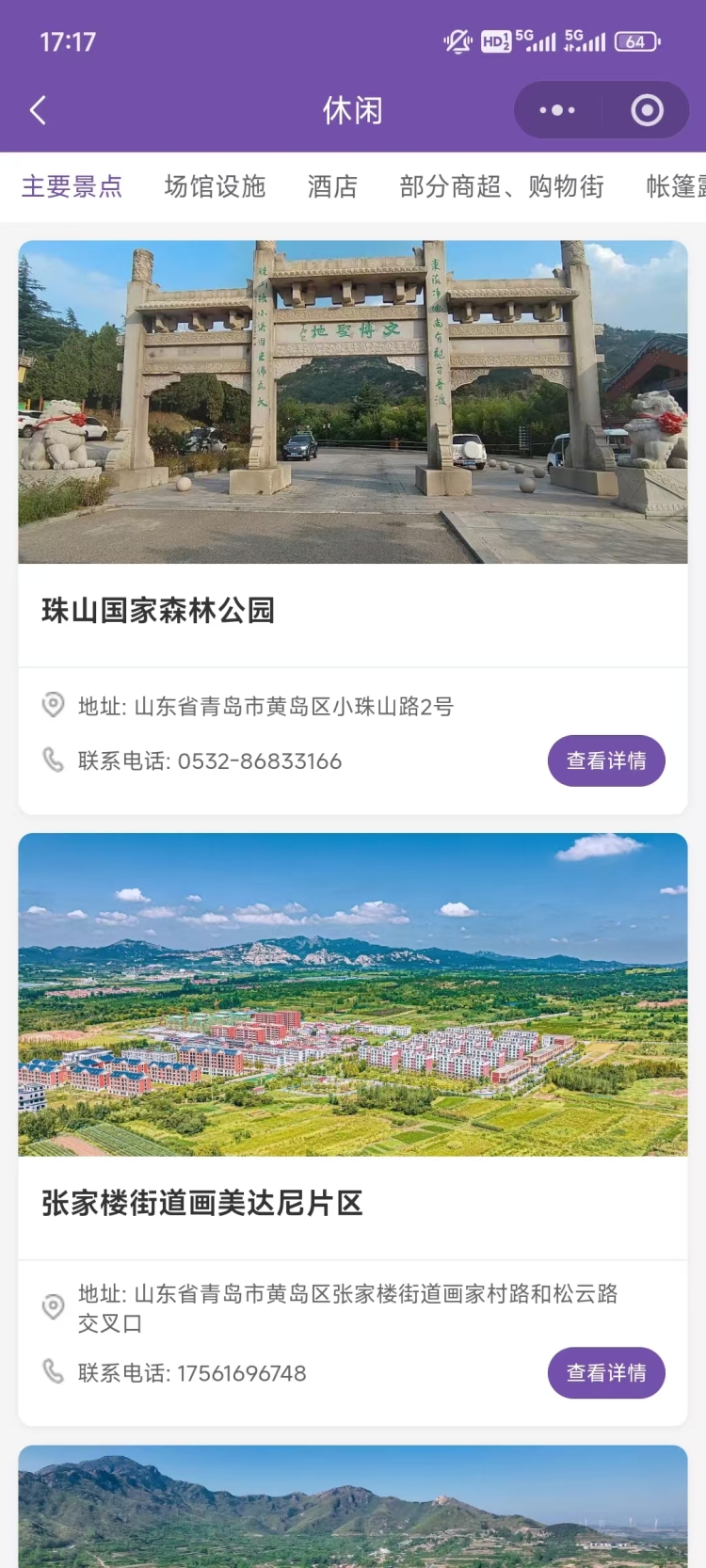View details for 张家楼街道画美达尼片区
Viewport: 706px width, 1568px height.
pyautogui.click(x=606, y=1372)
